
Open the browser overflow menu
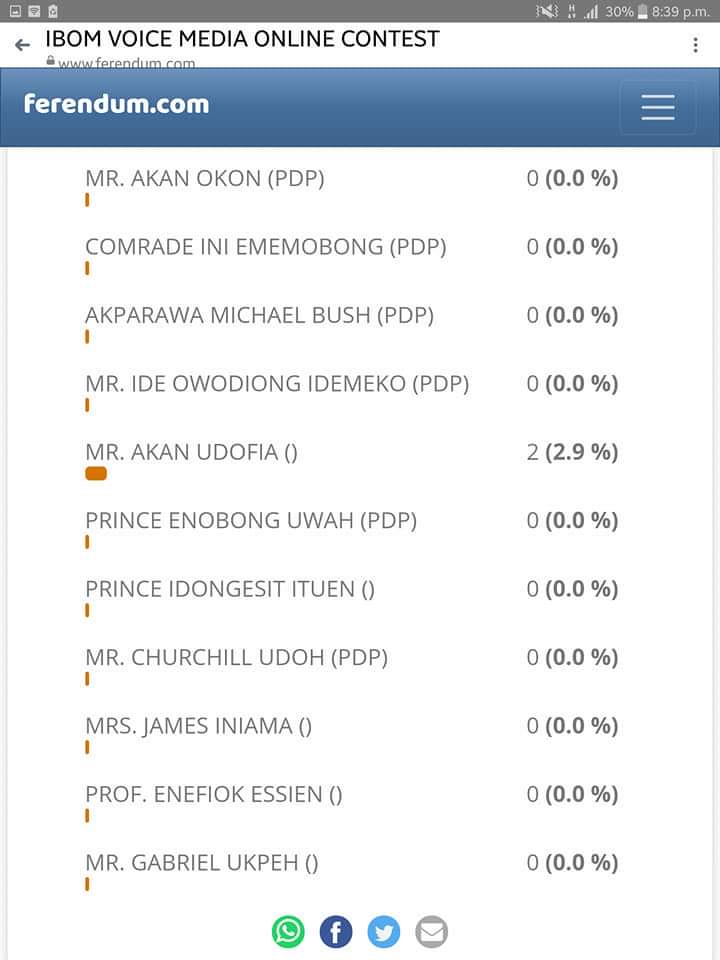point(696,45)
